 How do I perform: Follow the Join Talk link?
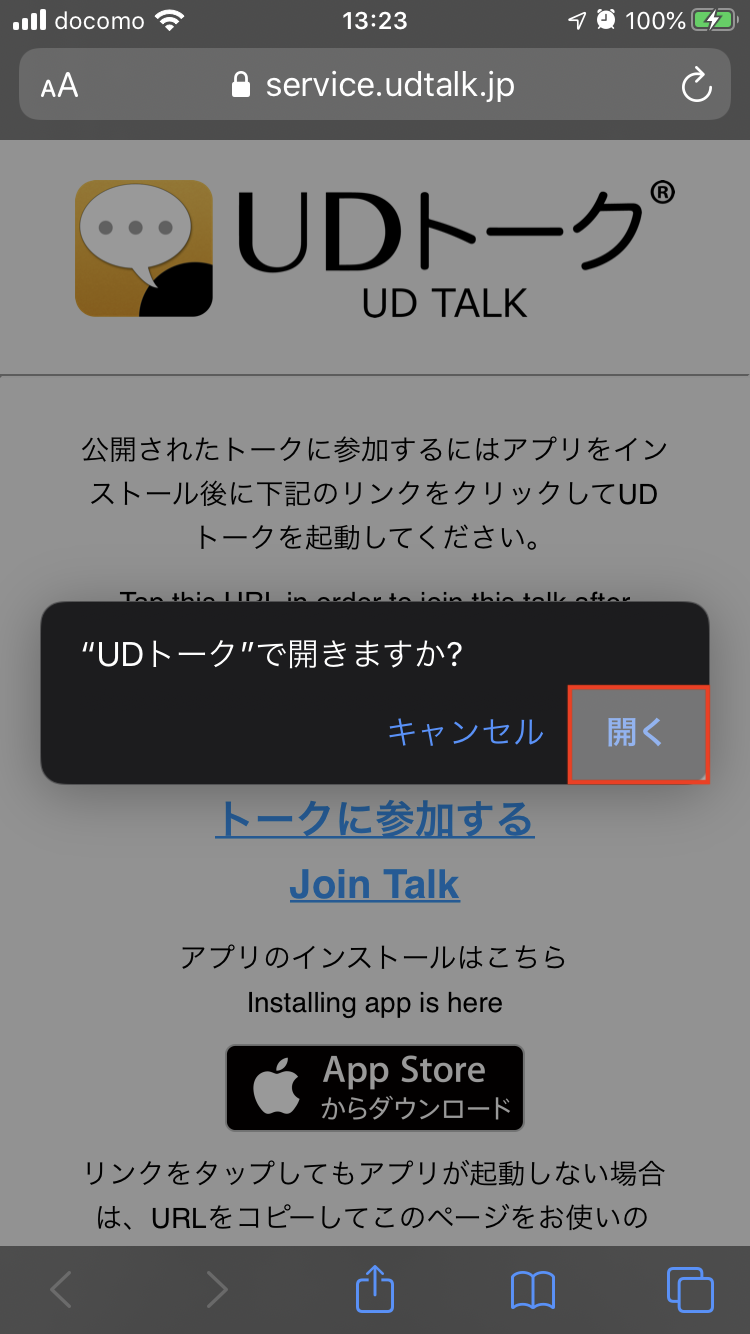(x=375, y=884)
